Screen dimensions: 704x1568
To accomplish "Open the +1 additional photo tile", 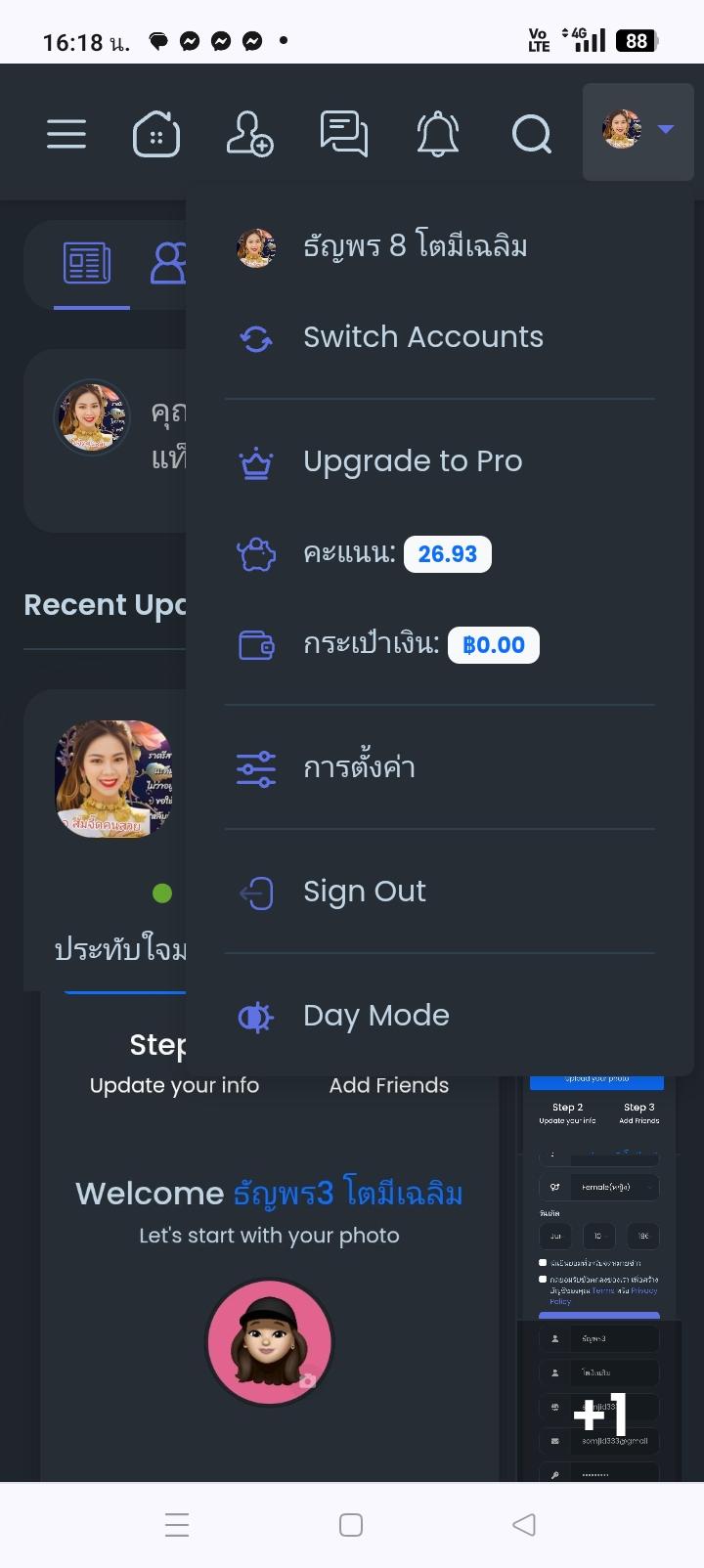I will click(599, 1414).
